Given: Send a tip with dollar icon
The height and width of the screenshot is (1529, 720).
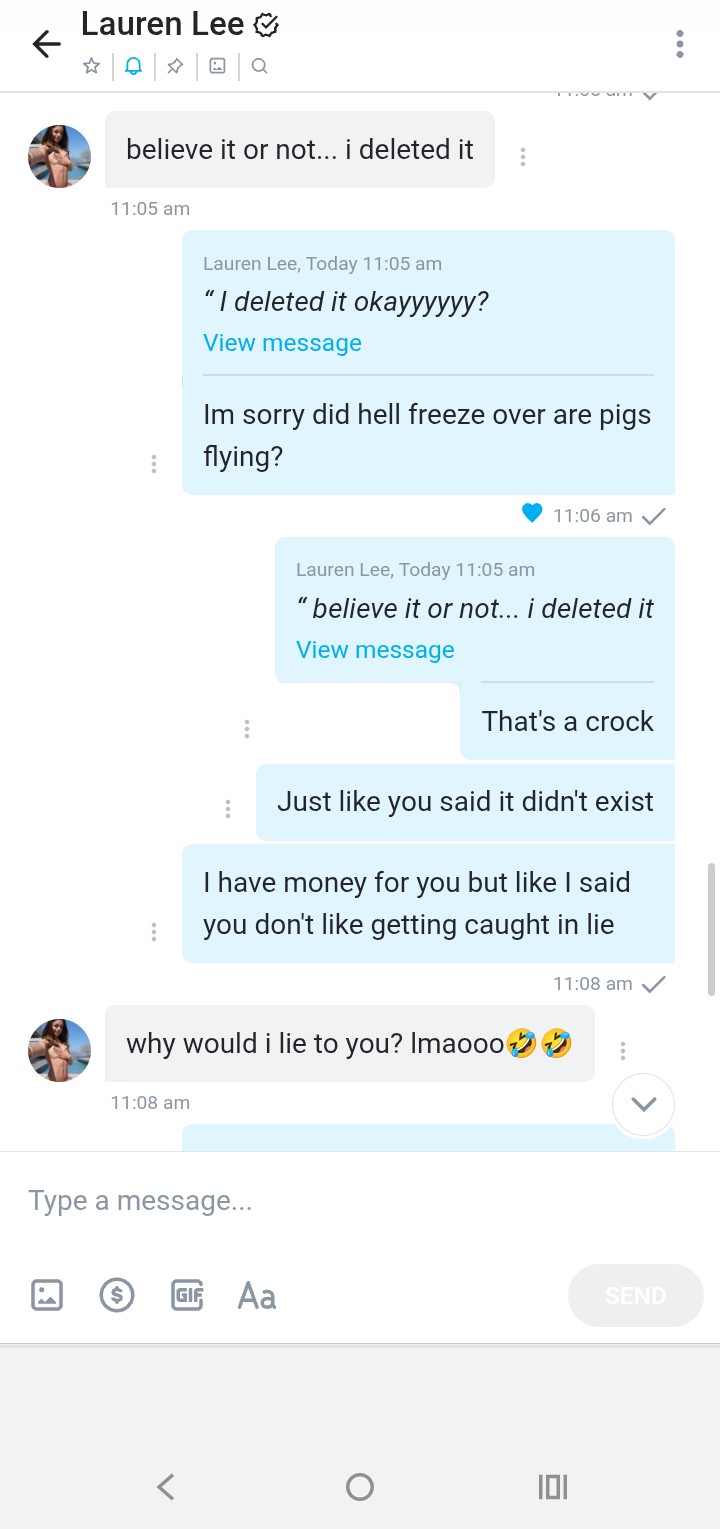Looking at the screenshot, I should coord(117,1295).
